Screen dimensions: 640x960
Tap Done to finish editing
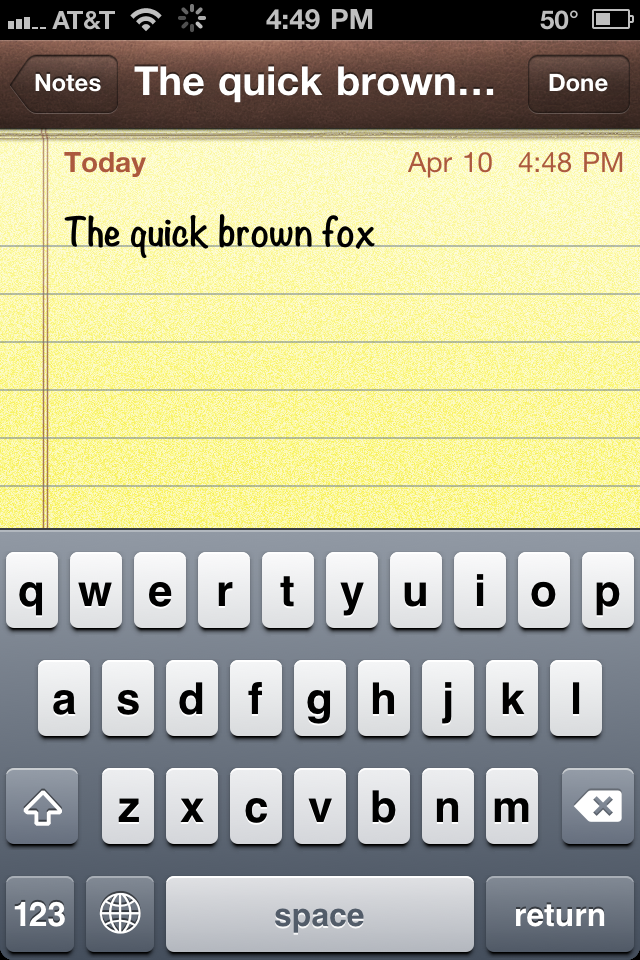577,84
